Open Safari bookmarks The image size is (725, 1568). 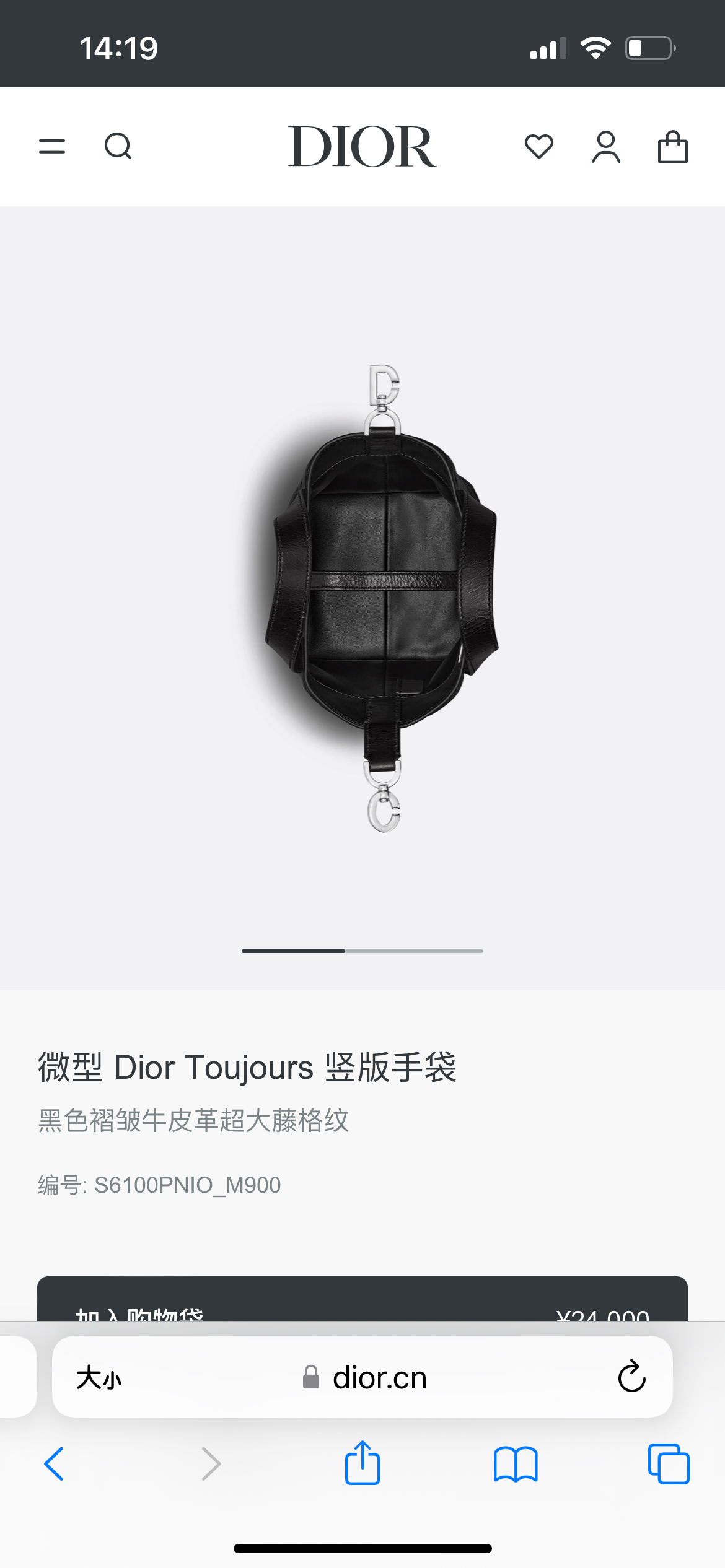click(x=516, y=1464)
